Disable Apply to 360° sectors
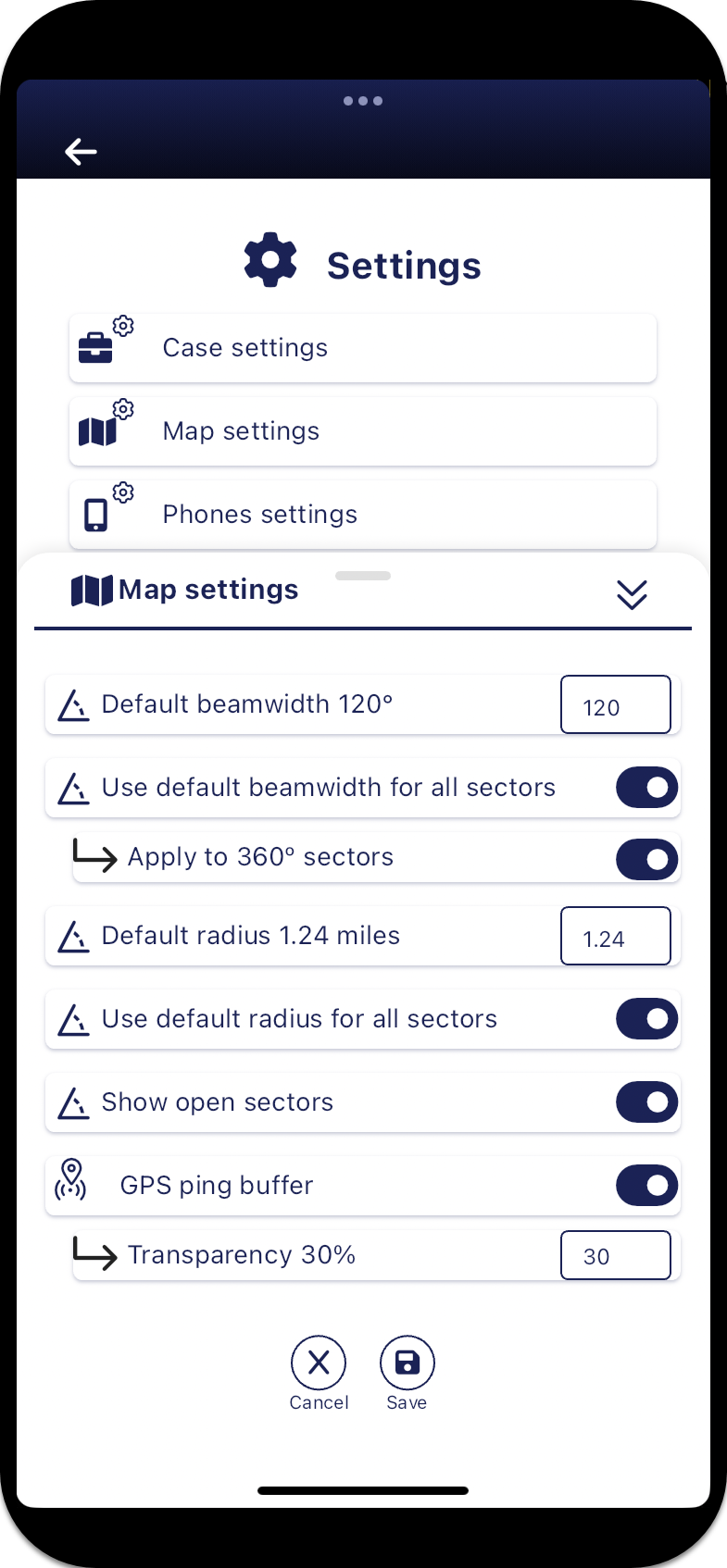The image size is (727, 1568). point(646,859)
